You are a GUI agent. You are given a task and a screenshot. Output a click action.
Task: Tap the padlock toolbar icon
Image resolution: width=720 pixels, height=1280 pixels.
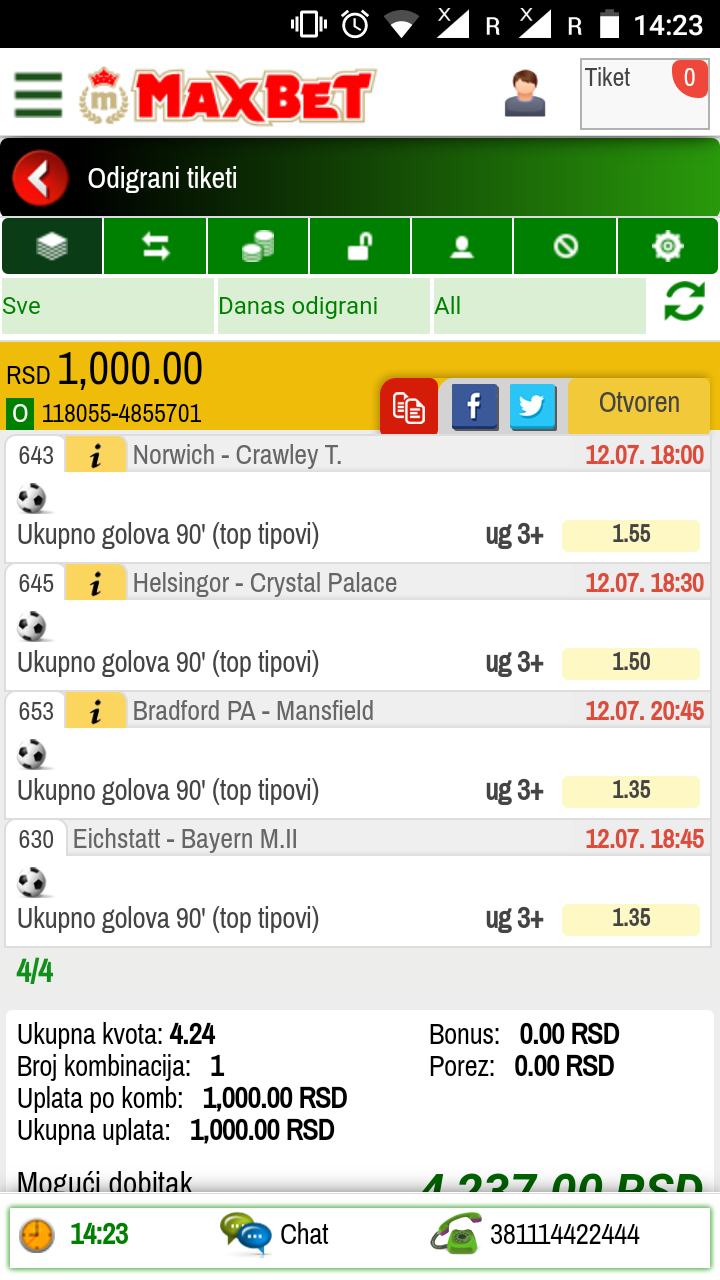[x=360, y=246]
